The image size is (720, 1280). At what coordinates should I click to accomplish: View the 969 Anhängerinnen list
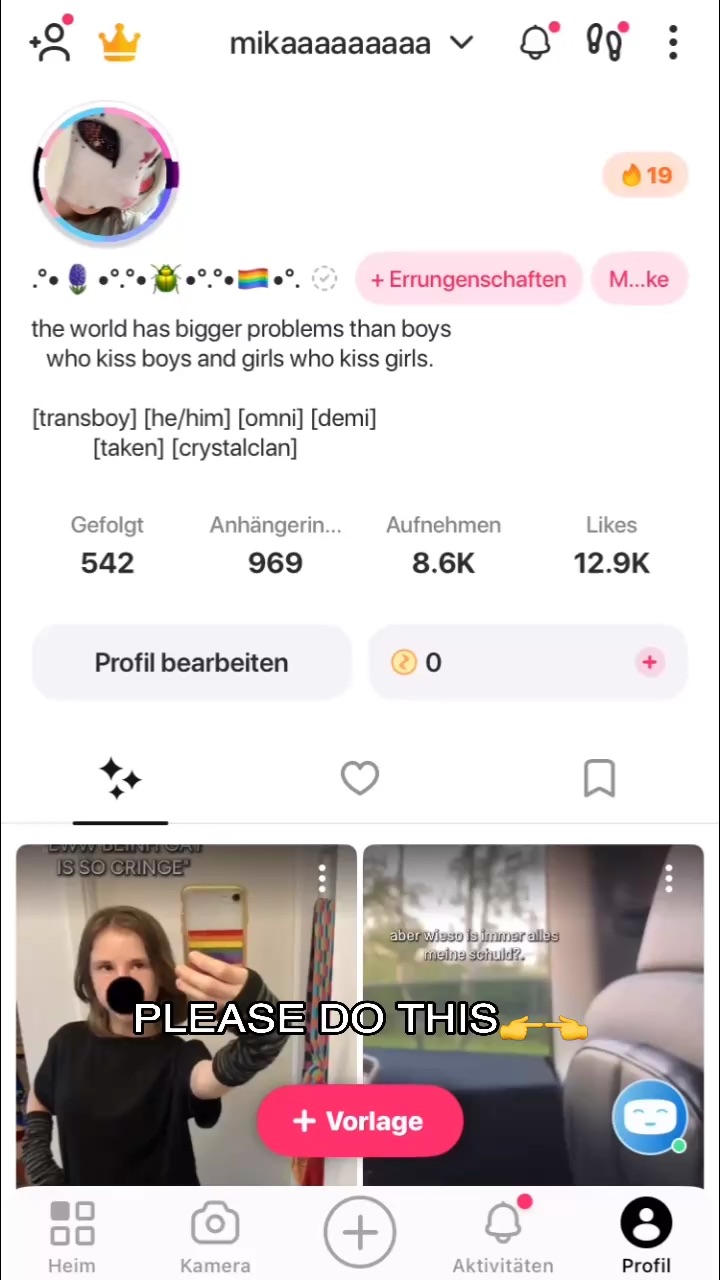[x=275, y=546]
